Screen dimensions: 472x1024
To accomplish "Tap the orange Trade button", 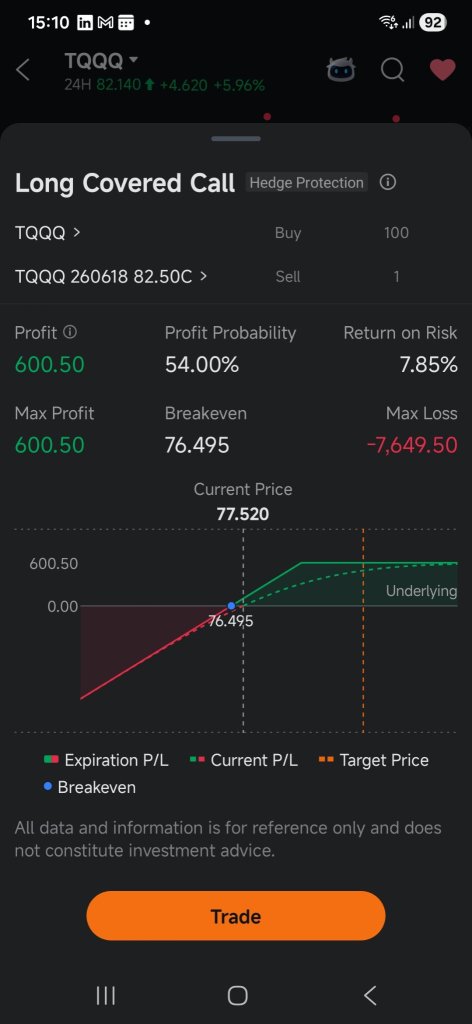I will (236, 916).
